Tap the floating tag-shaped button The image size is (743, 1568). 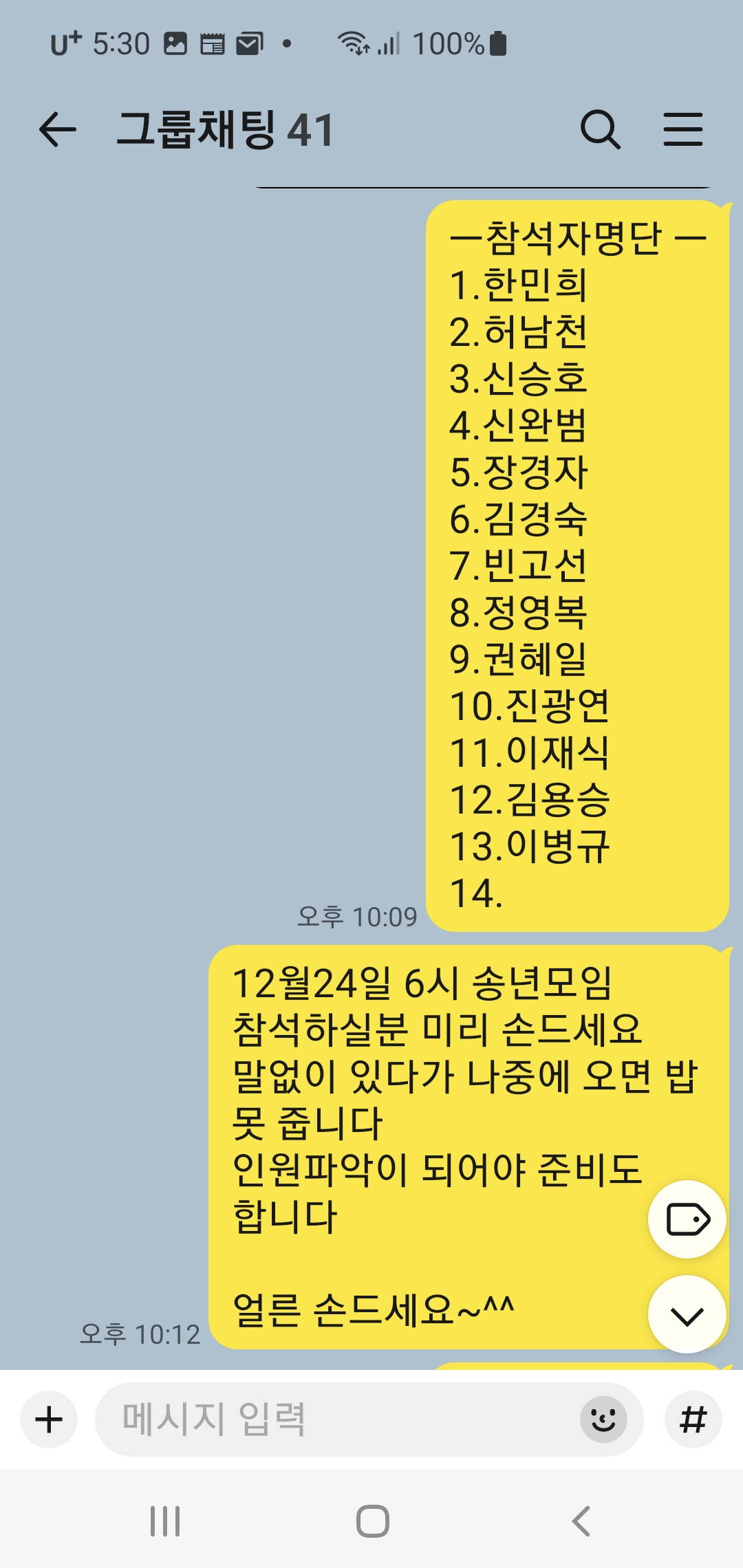687,1219
